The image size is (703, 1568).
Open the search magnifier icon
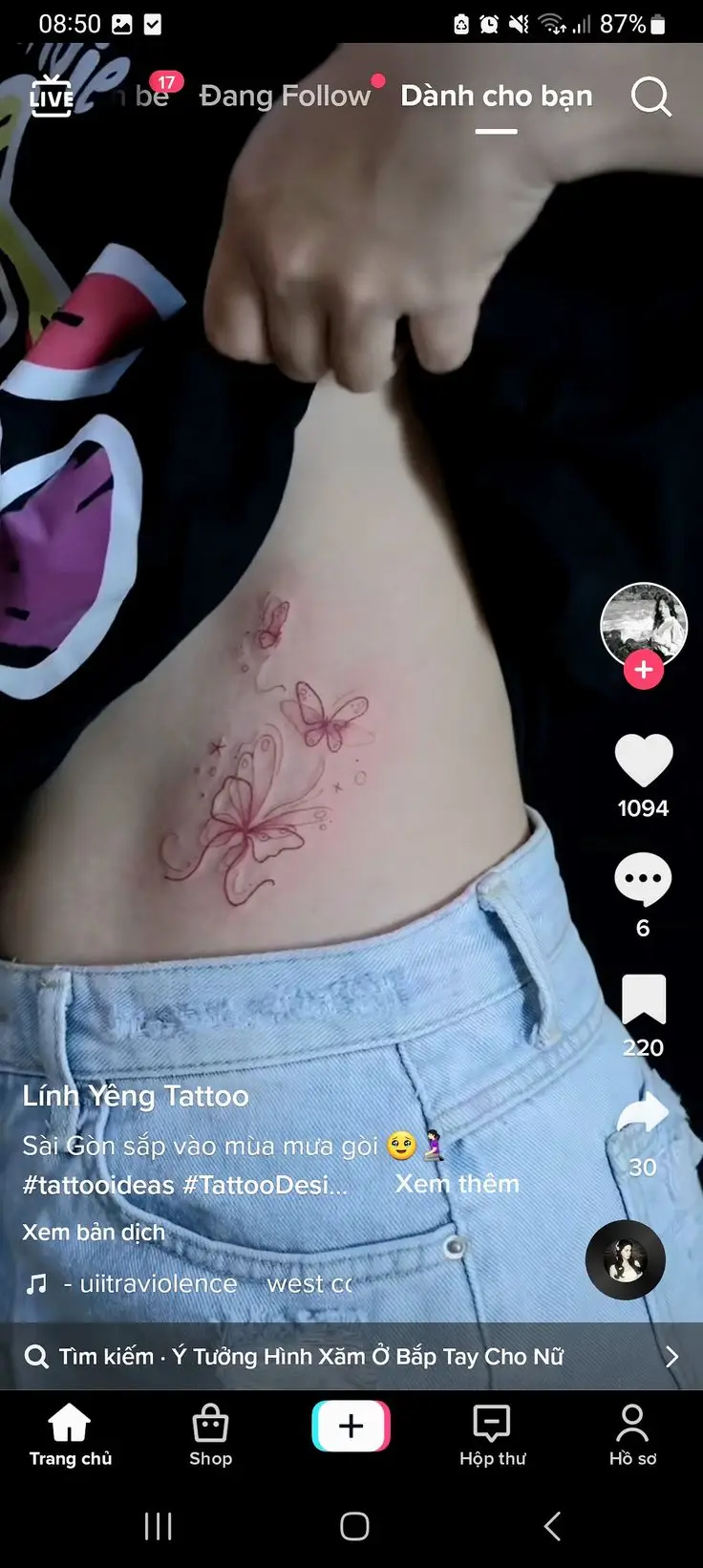(650, 97)
